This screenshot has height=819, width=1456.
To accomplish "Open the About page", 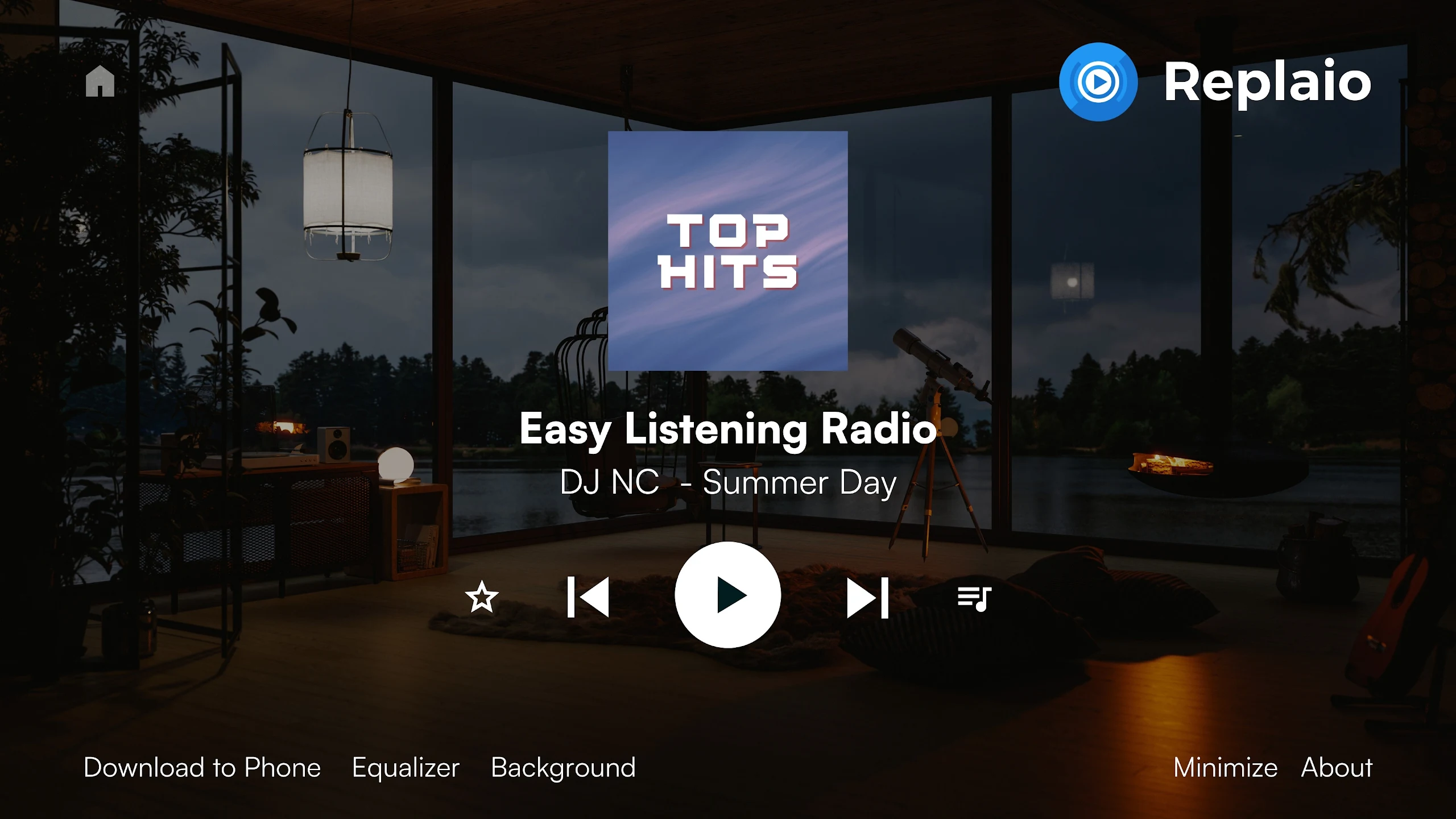I will tap(1337, 767).
